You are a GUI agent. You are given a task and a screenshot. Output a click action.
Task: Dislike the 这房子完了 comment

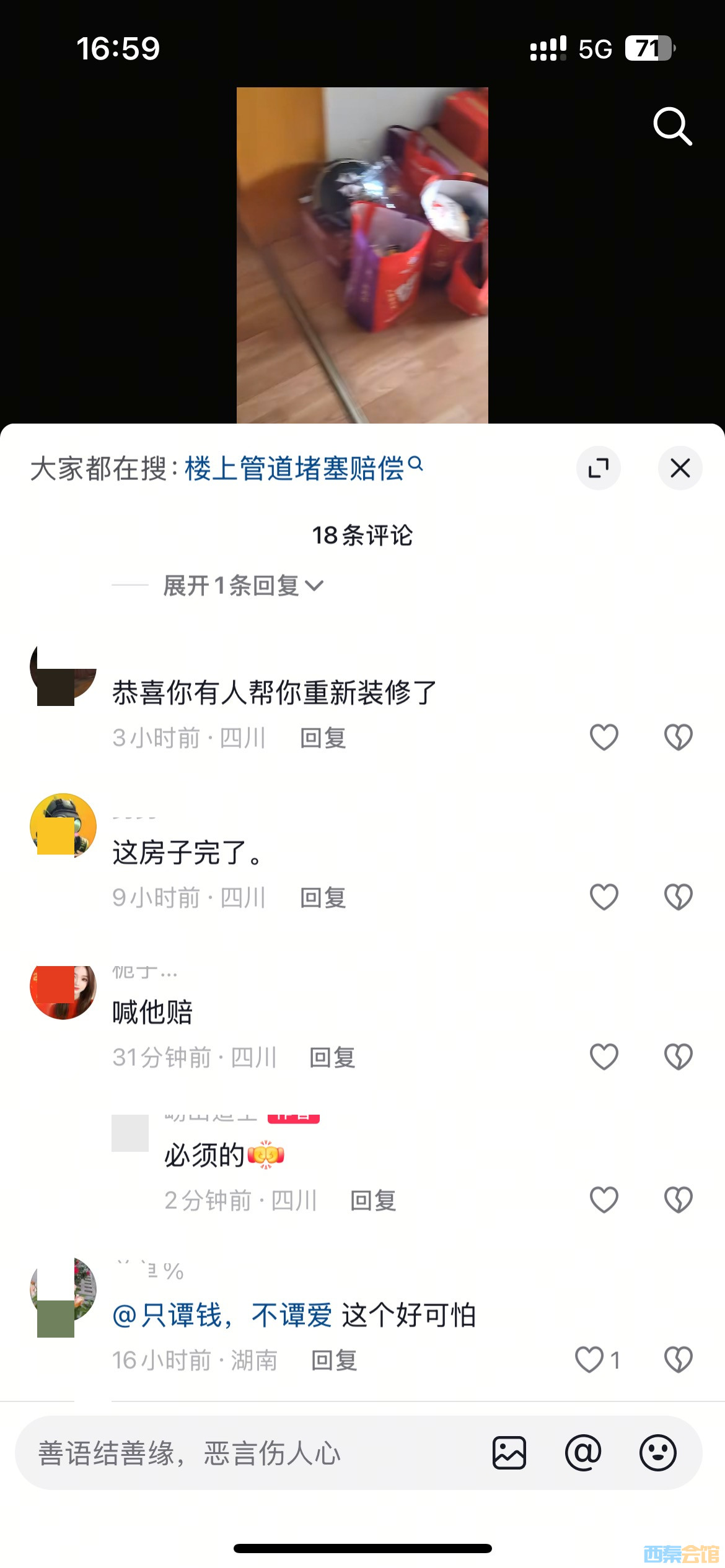click(678, 897)
